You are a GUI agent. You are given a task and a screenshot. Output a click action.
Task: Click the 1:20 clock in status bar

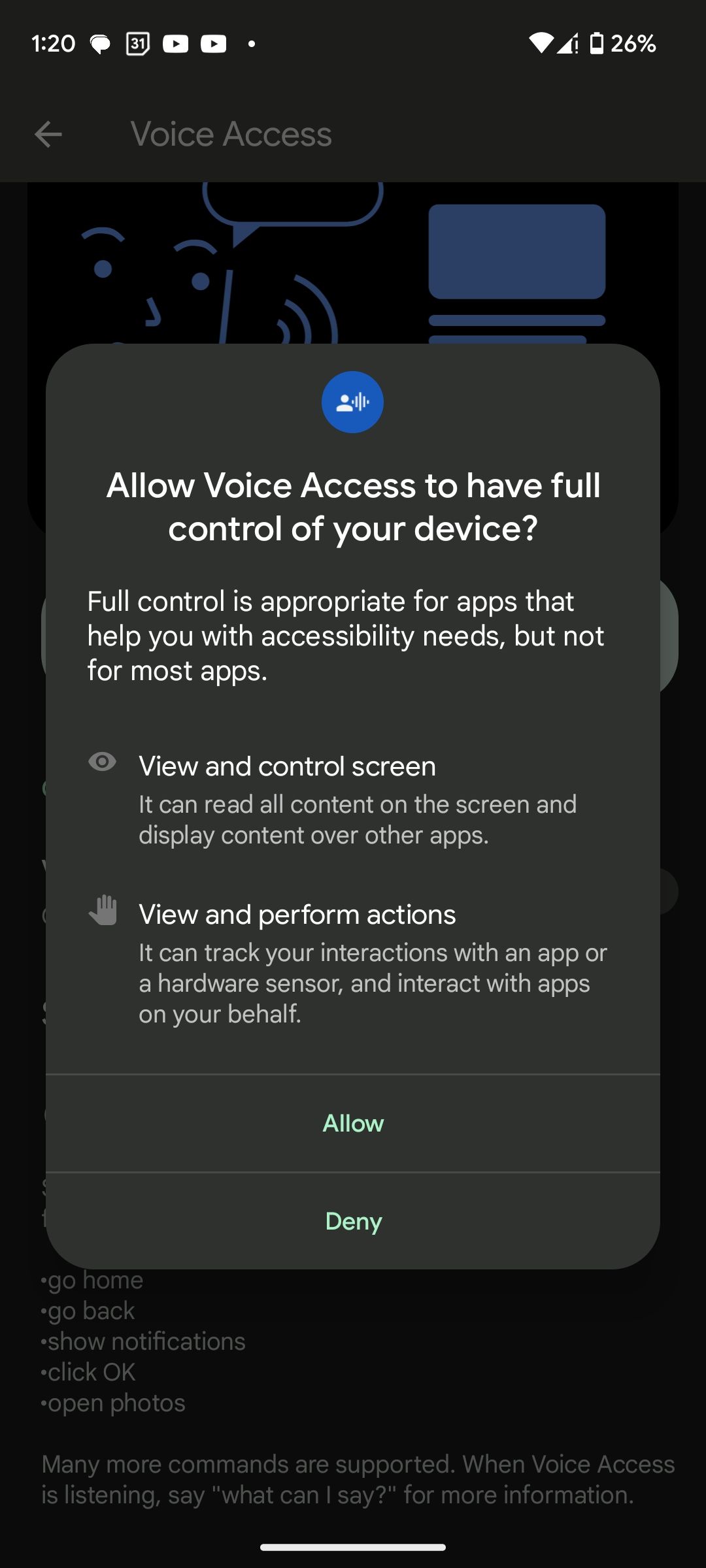[x=54, y=44]
